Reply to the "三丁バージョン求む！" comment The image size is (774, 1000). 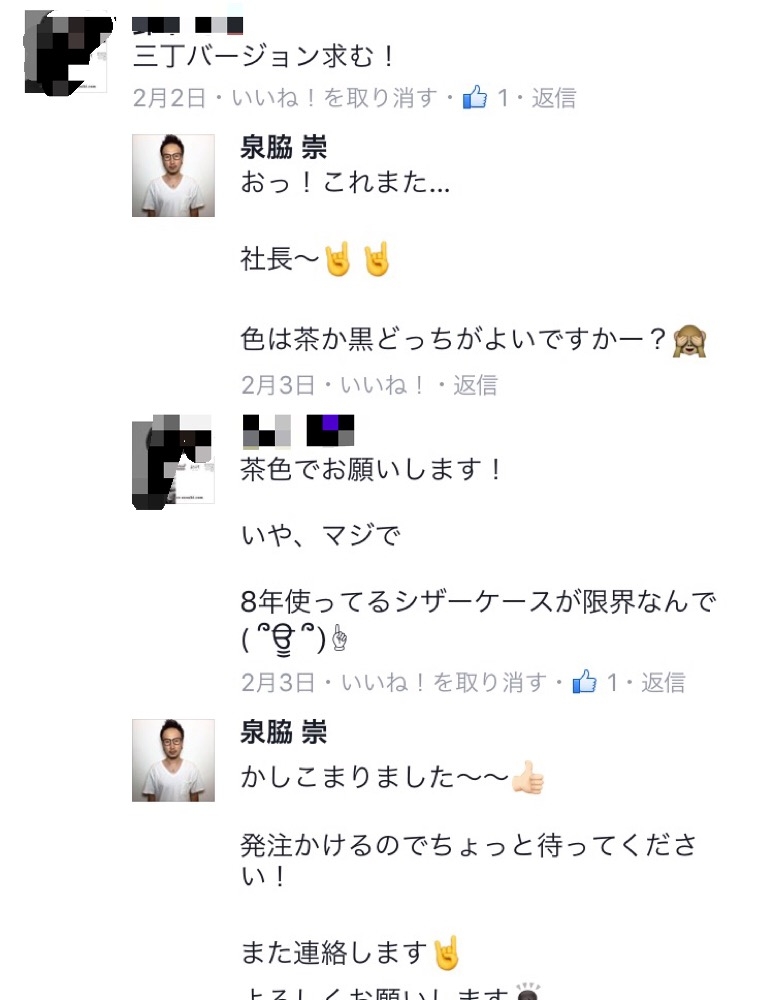(x=553, y=98)
